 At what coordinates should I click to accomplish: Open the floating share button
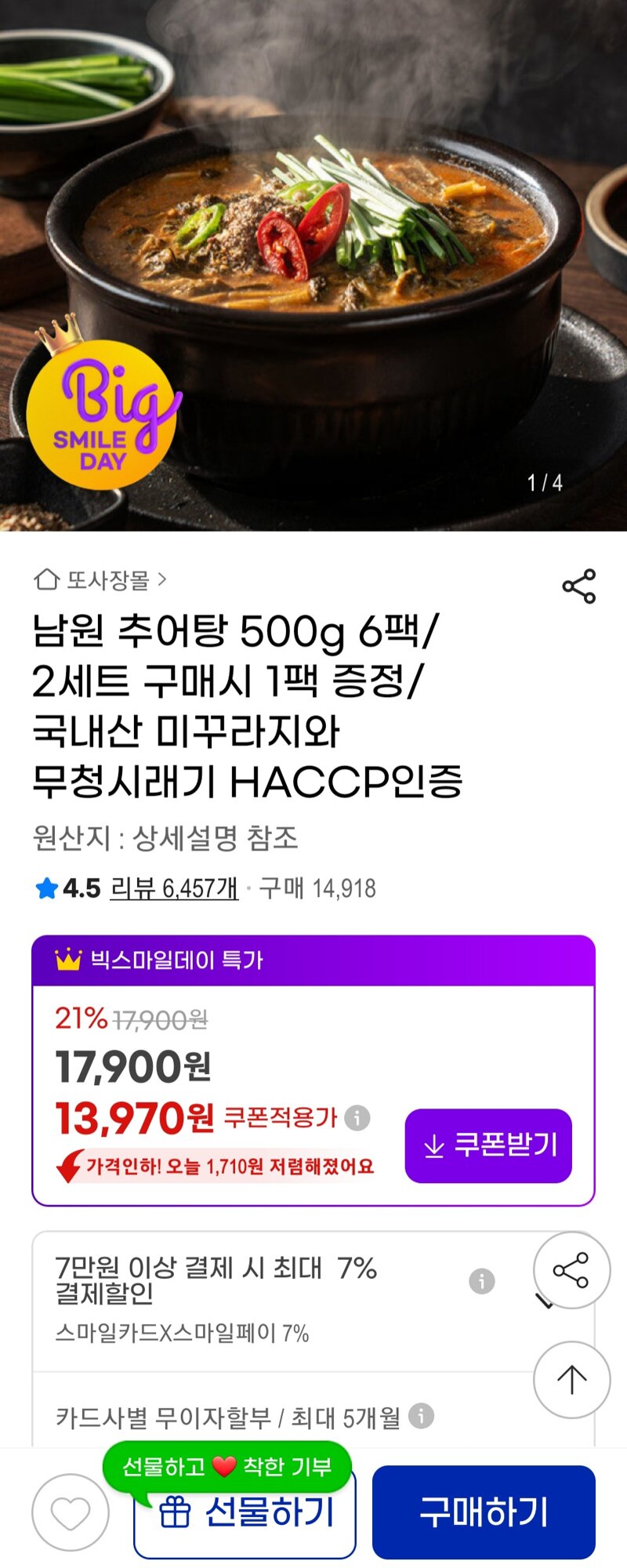click(x=571, y=1270)
